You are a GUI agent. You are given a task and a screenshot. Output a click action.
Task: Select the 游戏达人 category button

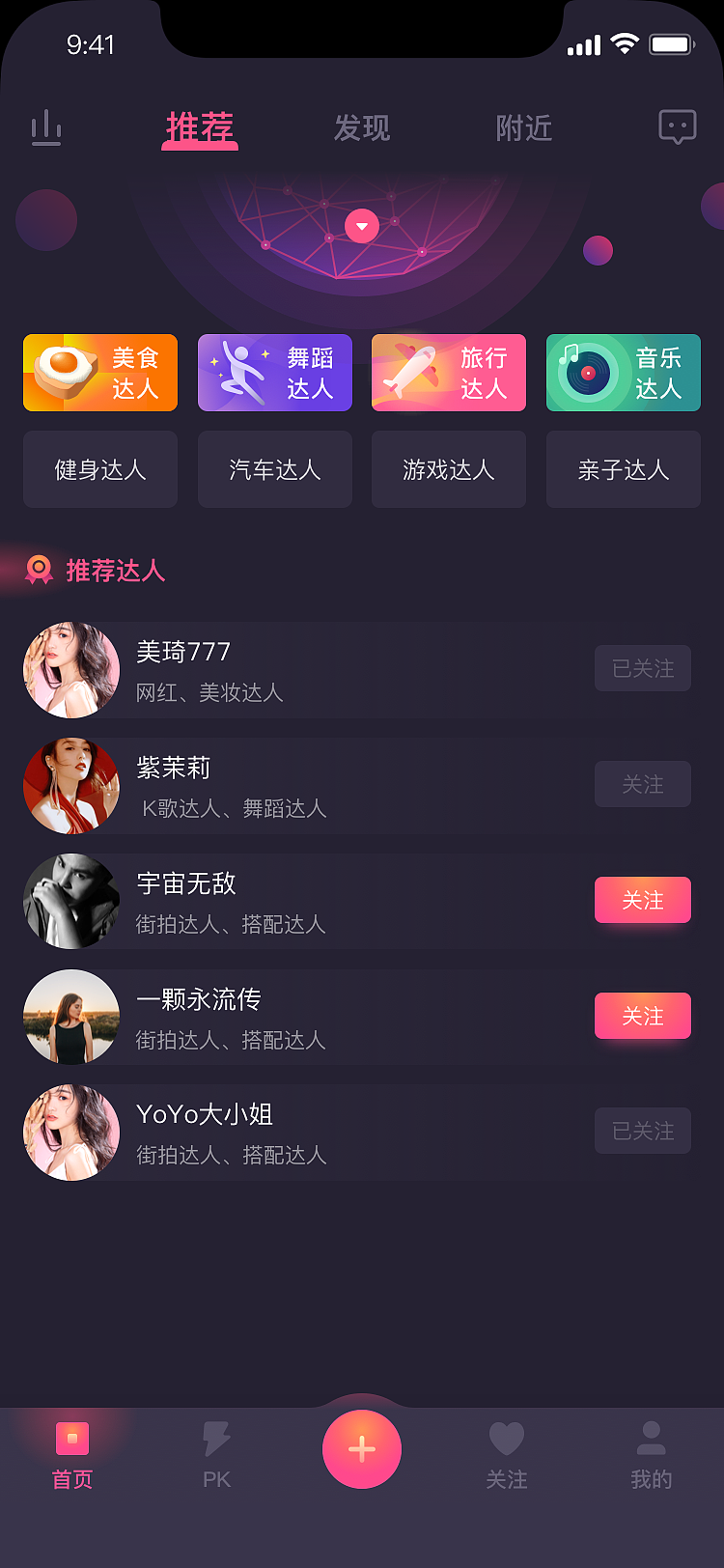tap(449, 469)
